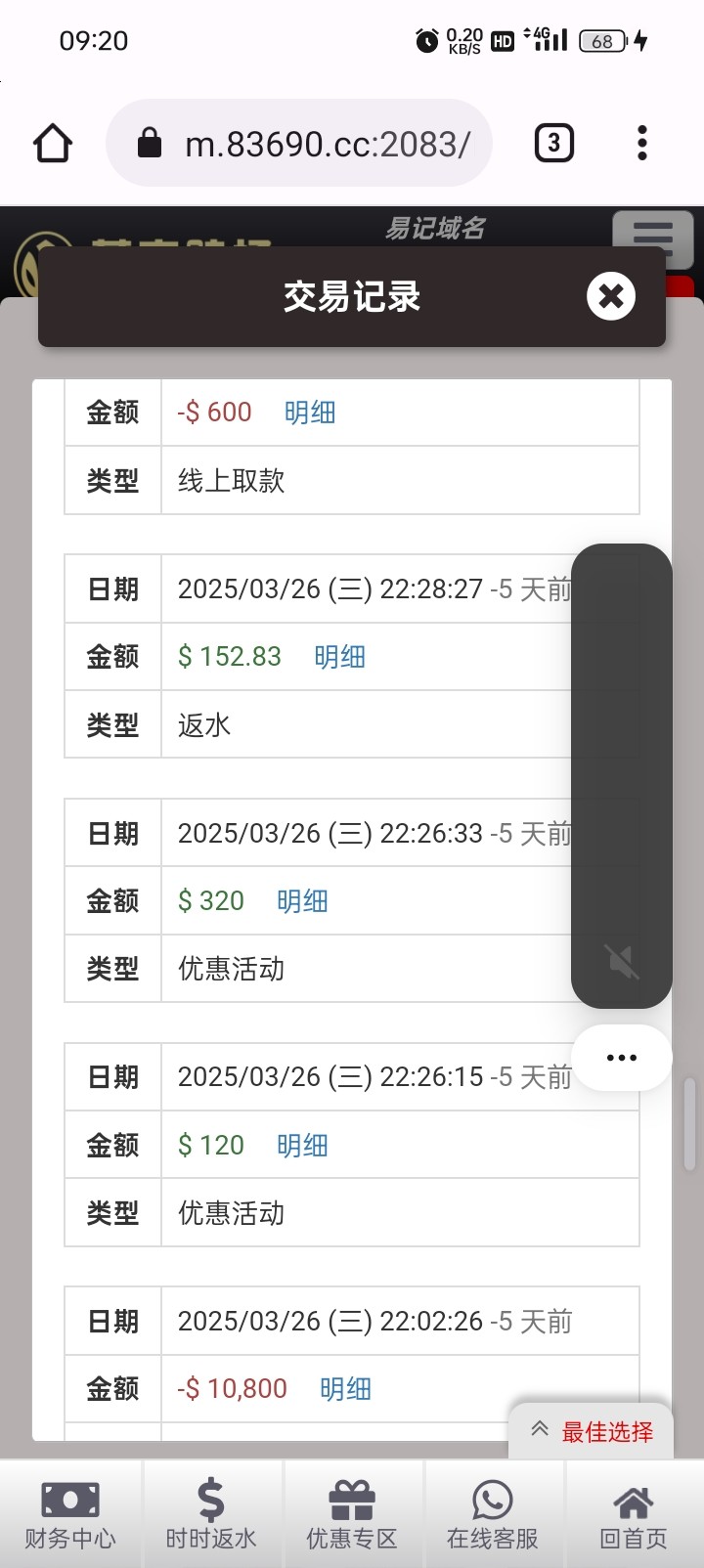Open the floating three-dots button
Screen dimensions: 704x1568
pyautogui.click(x=622, y=1058)
